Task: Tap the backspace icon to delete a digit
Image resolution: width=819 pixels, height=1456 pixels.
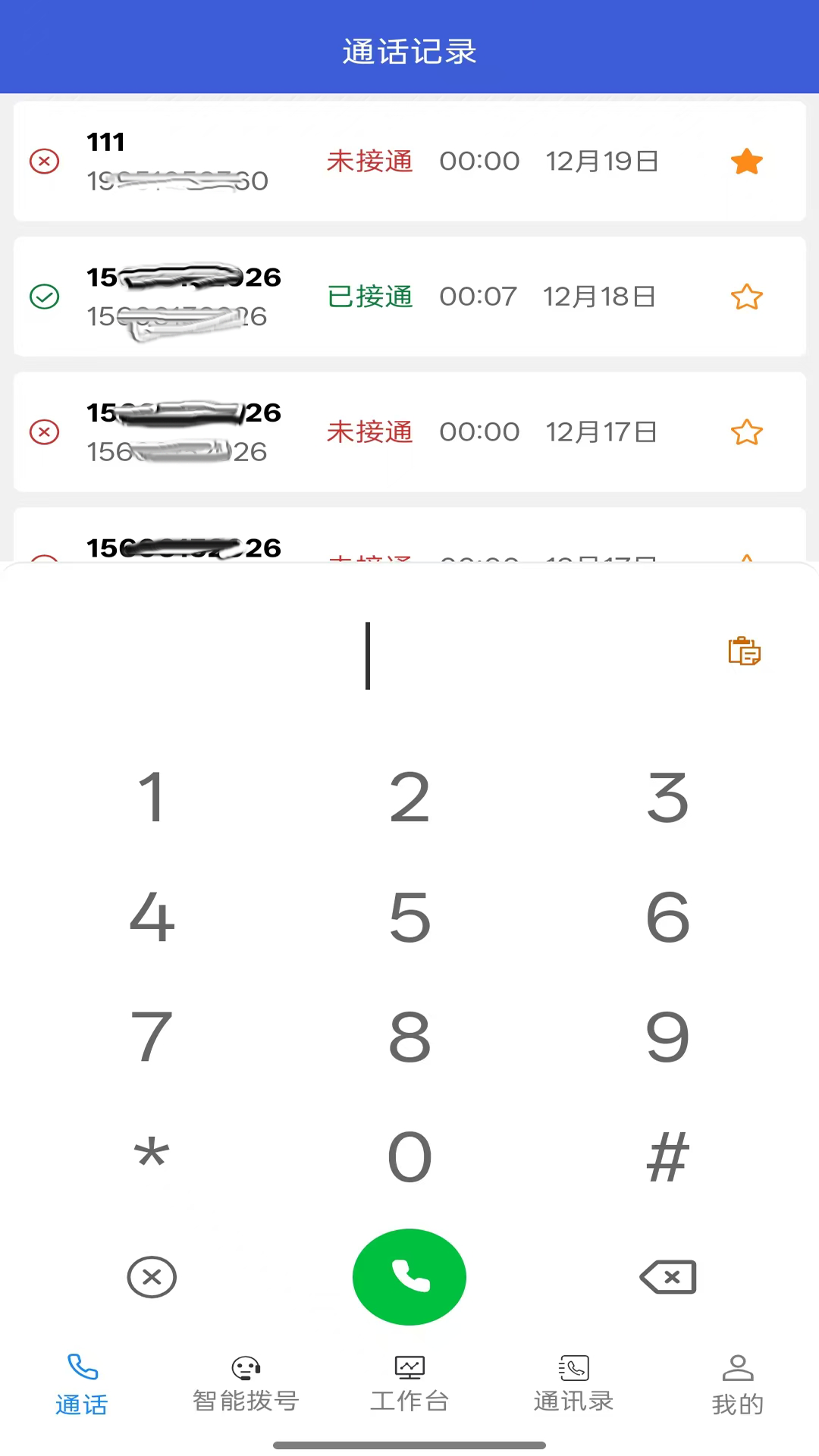Action: [x=667, y=1277]
